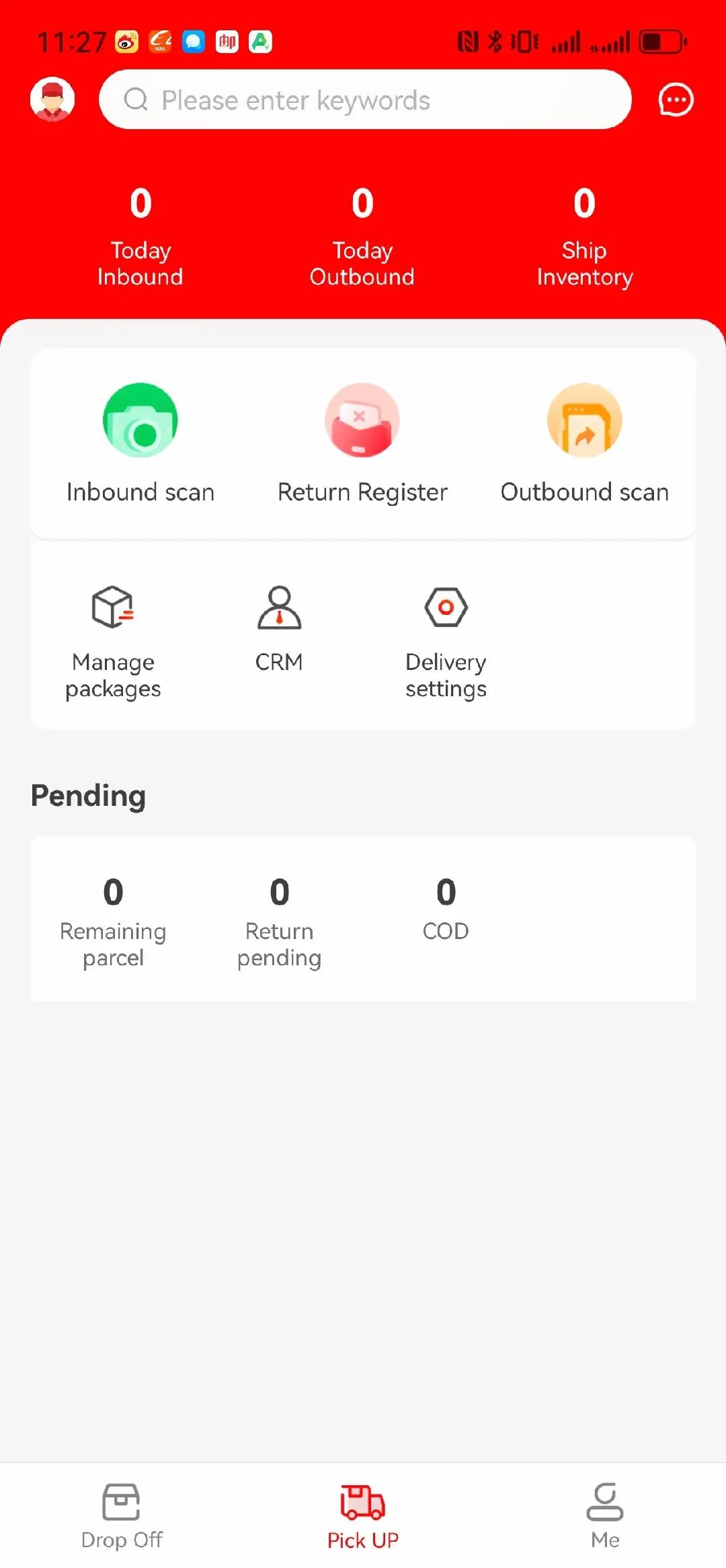The height and width of the screenshot is (1568, 726).
Task: Tap the keyword search field
Action: point(365,100)
